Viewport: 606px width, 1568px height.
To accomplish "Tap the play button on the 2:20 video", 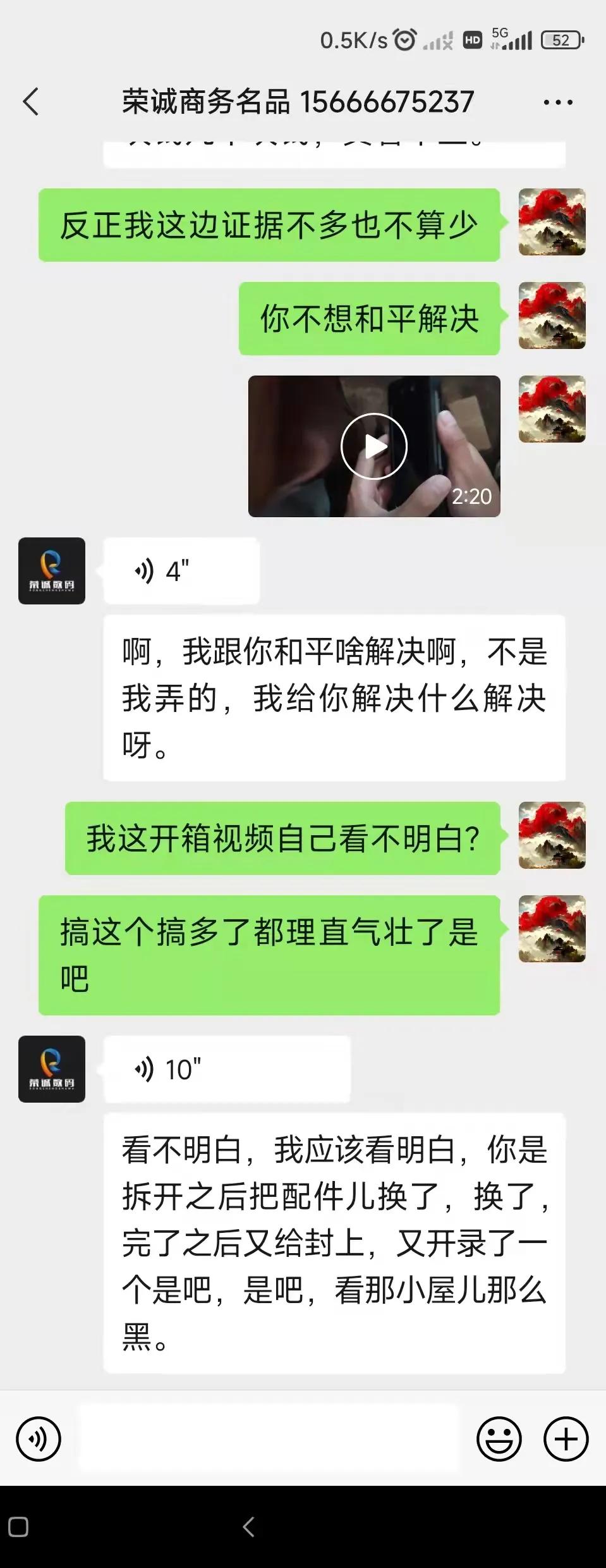I will [x=373, y=445].
